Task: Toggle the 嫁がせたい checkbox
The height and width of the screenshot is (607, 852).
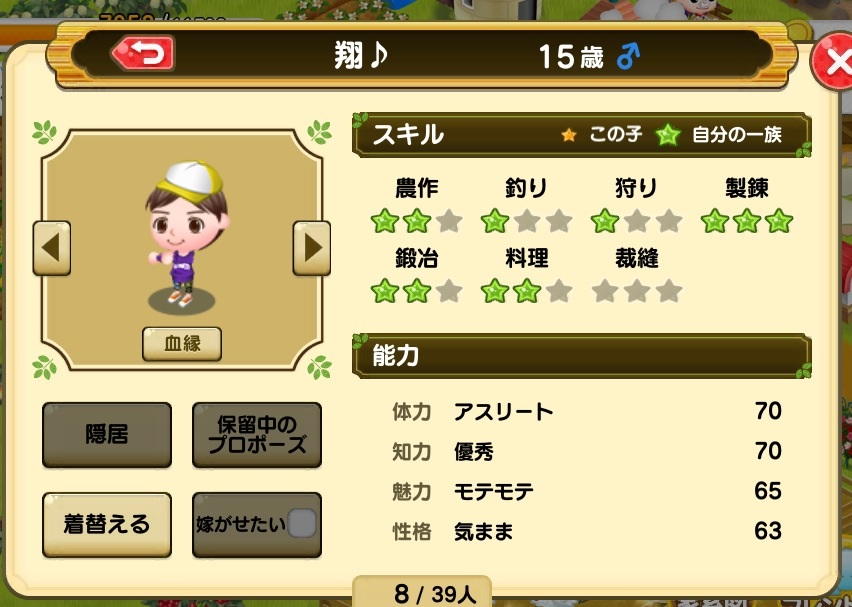Action: (301, 523)
